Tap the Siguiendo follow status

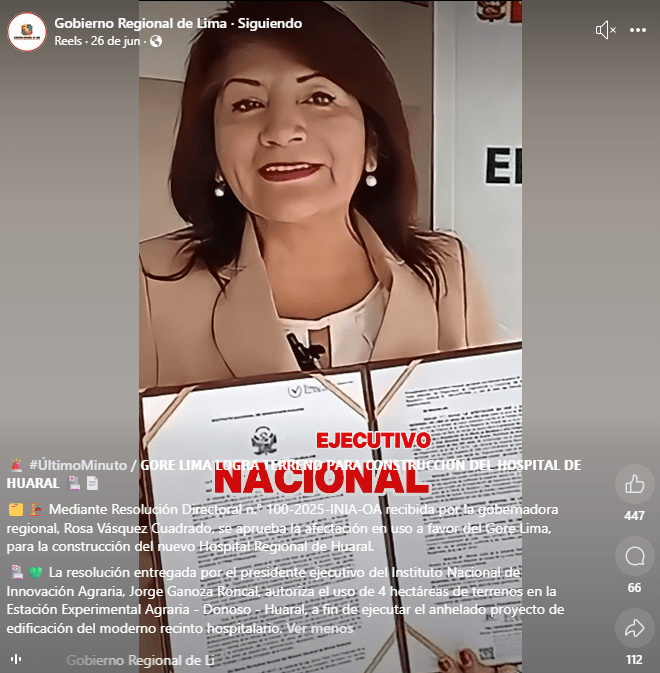(x=270, y=23)
